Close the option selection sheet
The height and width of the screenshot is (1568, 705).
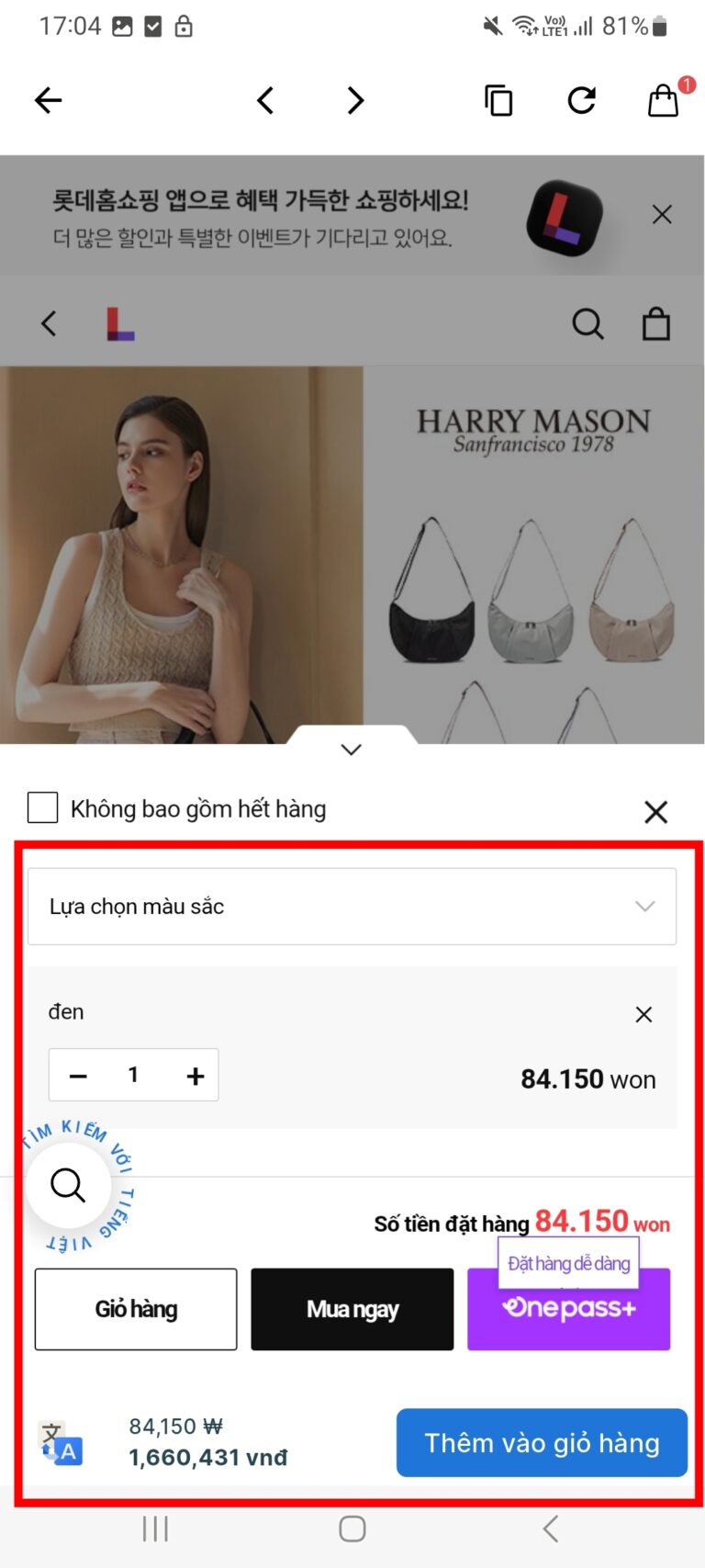tap(655, 812)
